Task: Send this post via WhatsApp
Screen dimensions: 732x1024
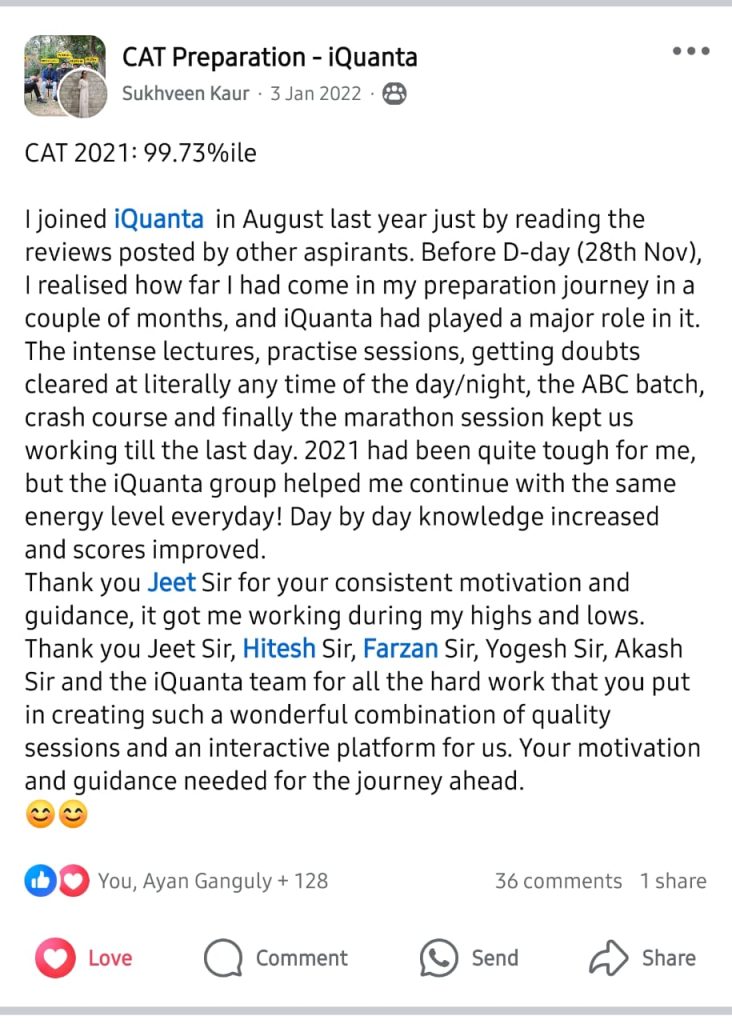Action: [469, 958]
